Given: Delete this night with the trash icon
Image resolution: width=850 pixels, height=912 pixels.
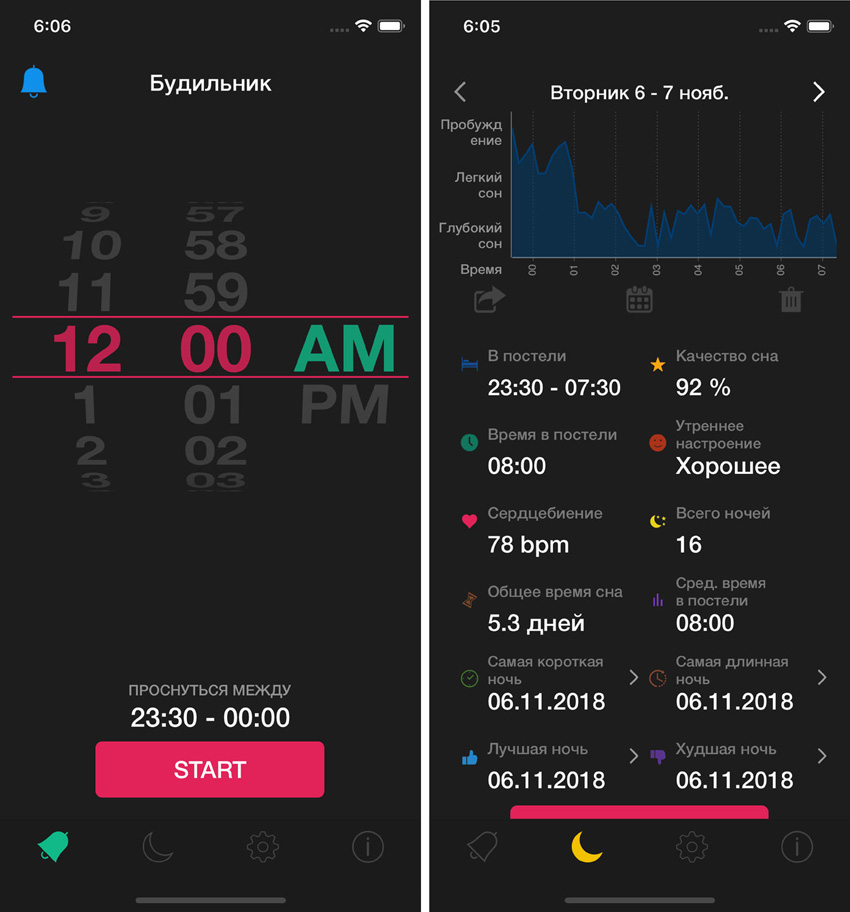Looking at the screenshot, I should pos(791,298).
